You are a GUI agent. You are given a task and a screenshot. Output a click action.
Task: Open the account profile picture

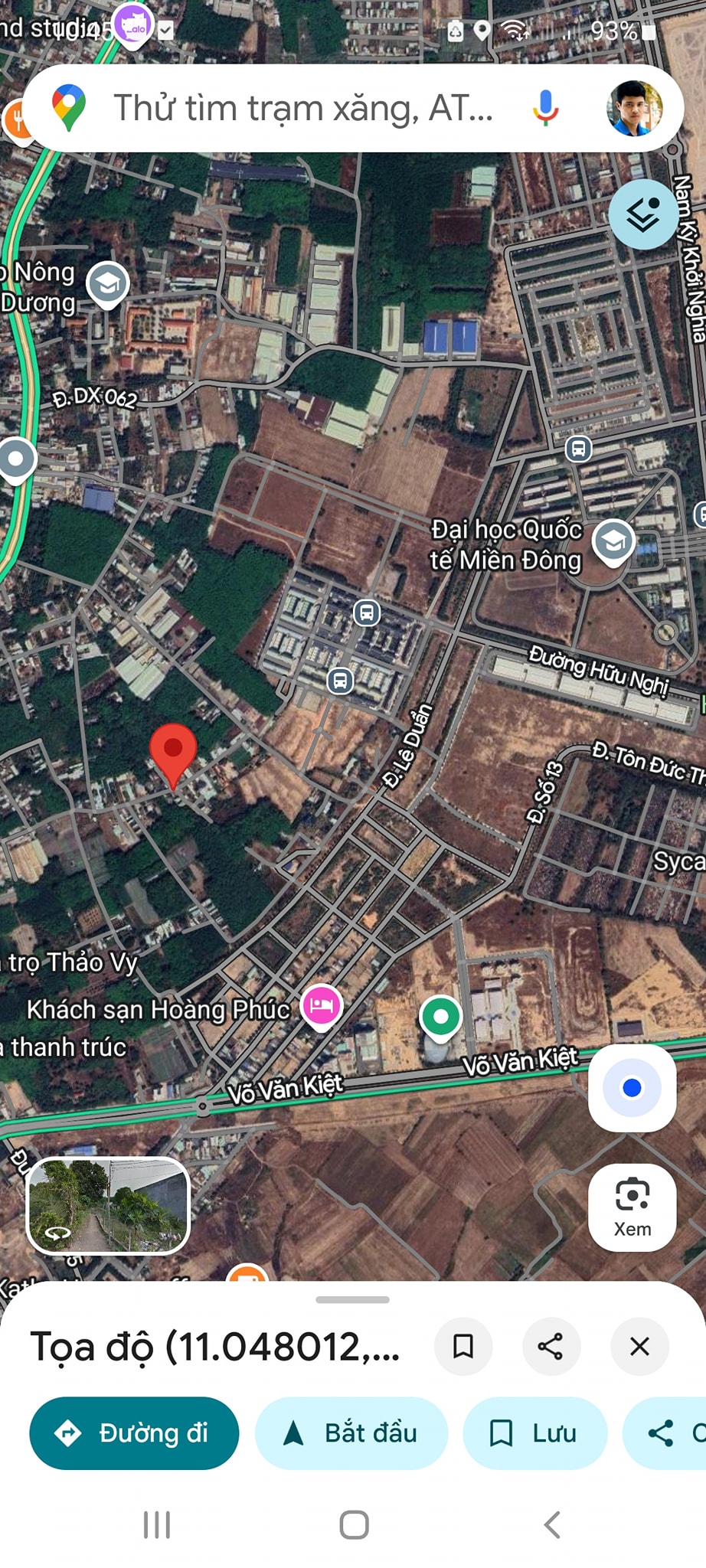635,108
